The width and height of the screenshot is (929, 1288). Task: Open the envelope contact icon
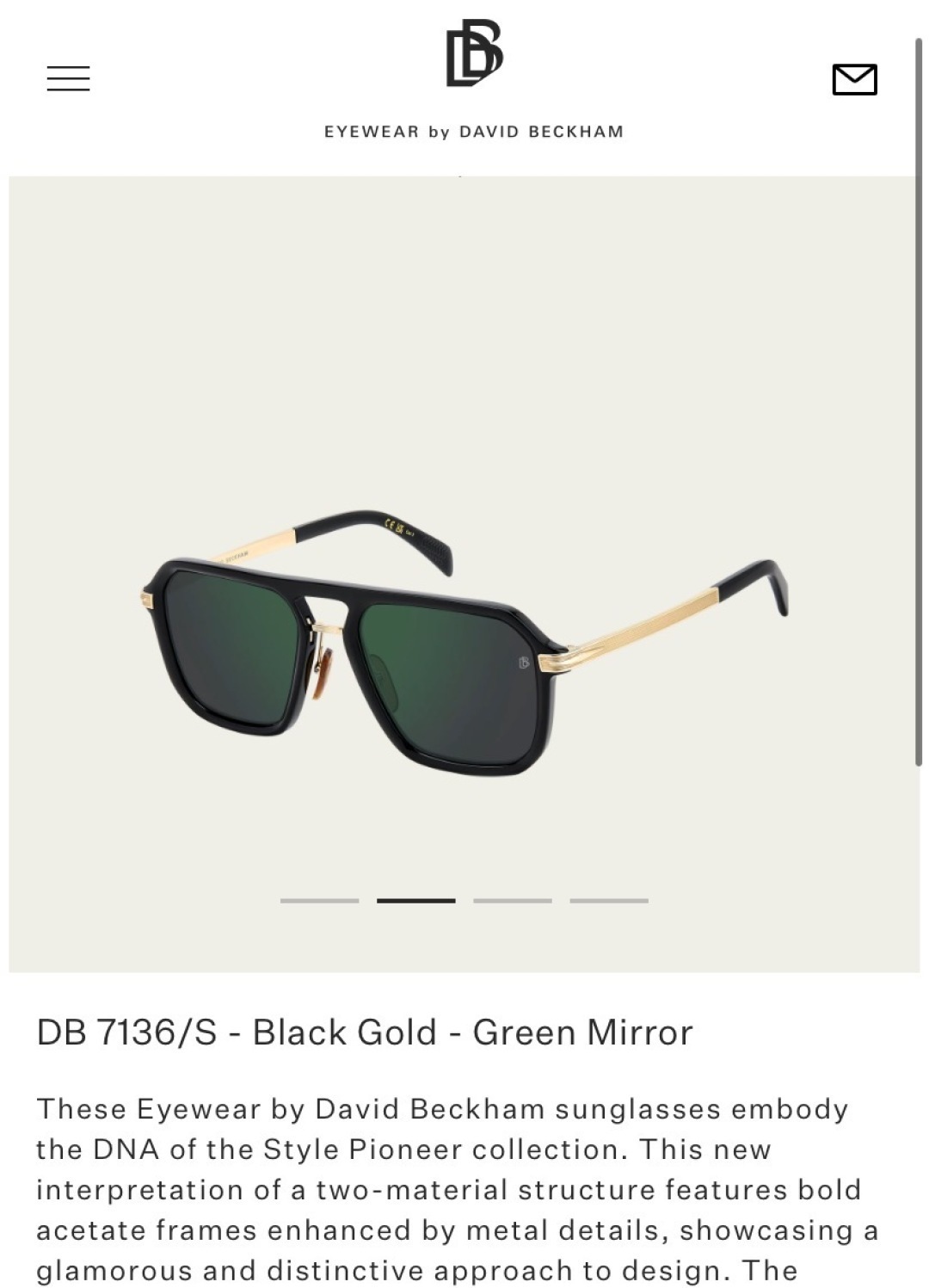(854, 79)
